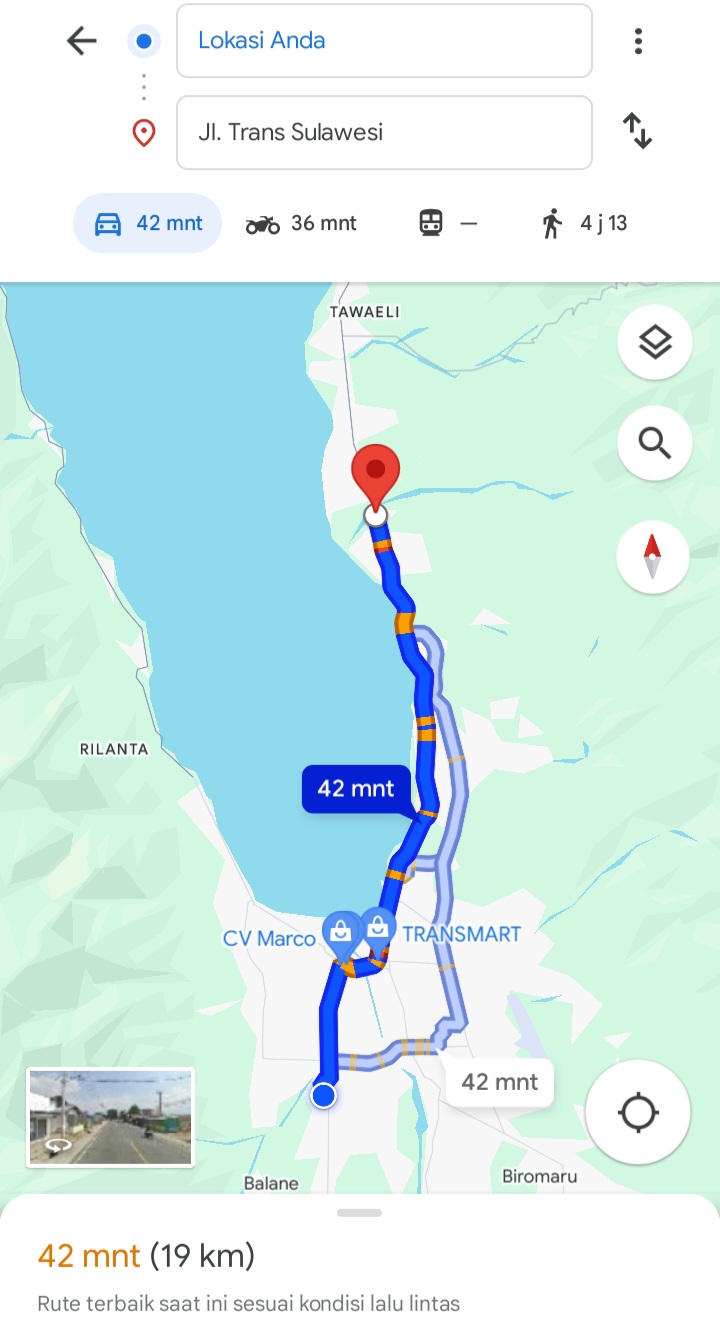Switch to walking mode, 4 j 13

[x=585, y=223]
